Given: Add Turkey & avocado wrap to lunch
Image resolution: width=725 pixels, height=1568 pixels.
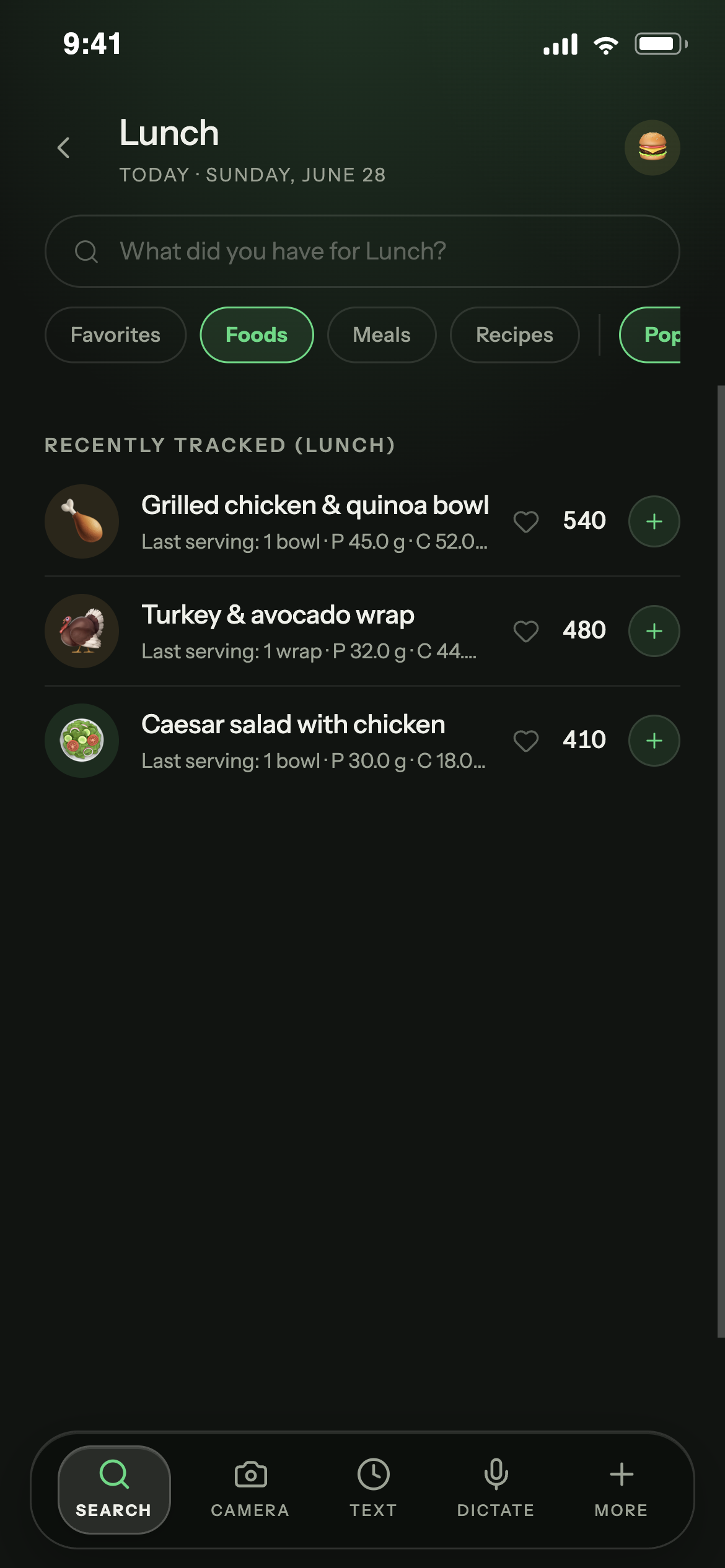Looking at the screenshot, I should coord(654,631).
